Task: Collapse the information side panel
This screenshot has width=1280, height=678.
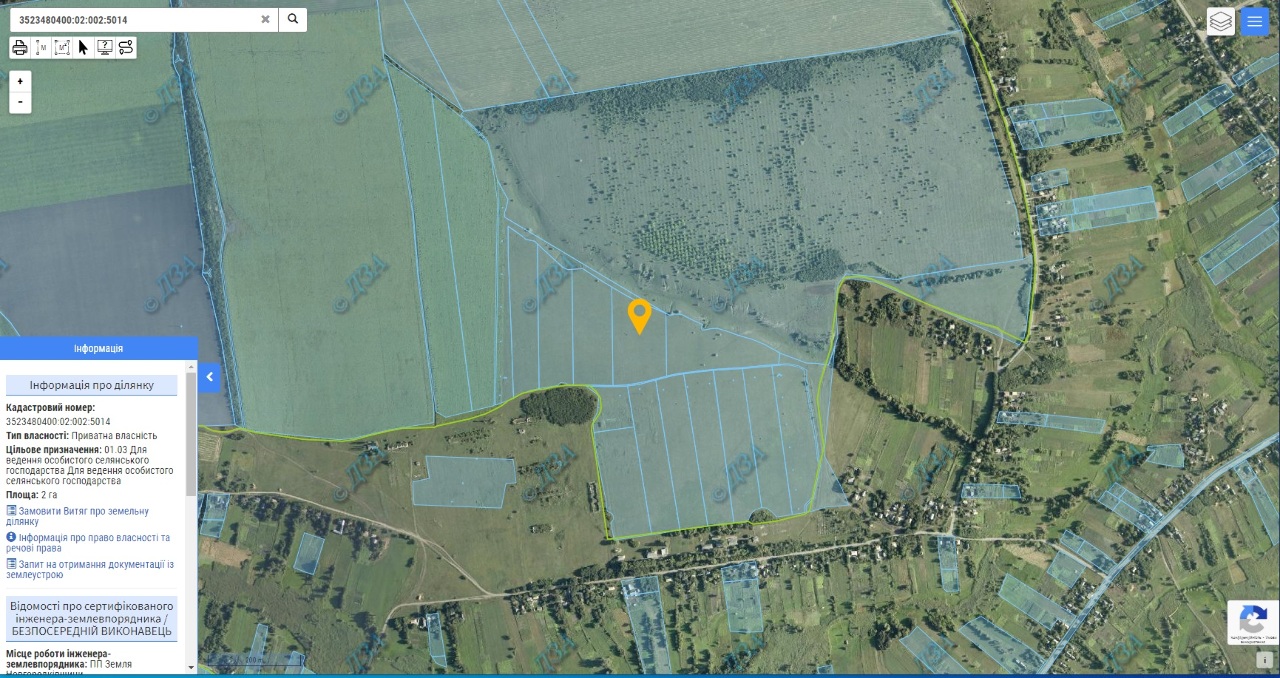Action: pos(210,377)
